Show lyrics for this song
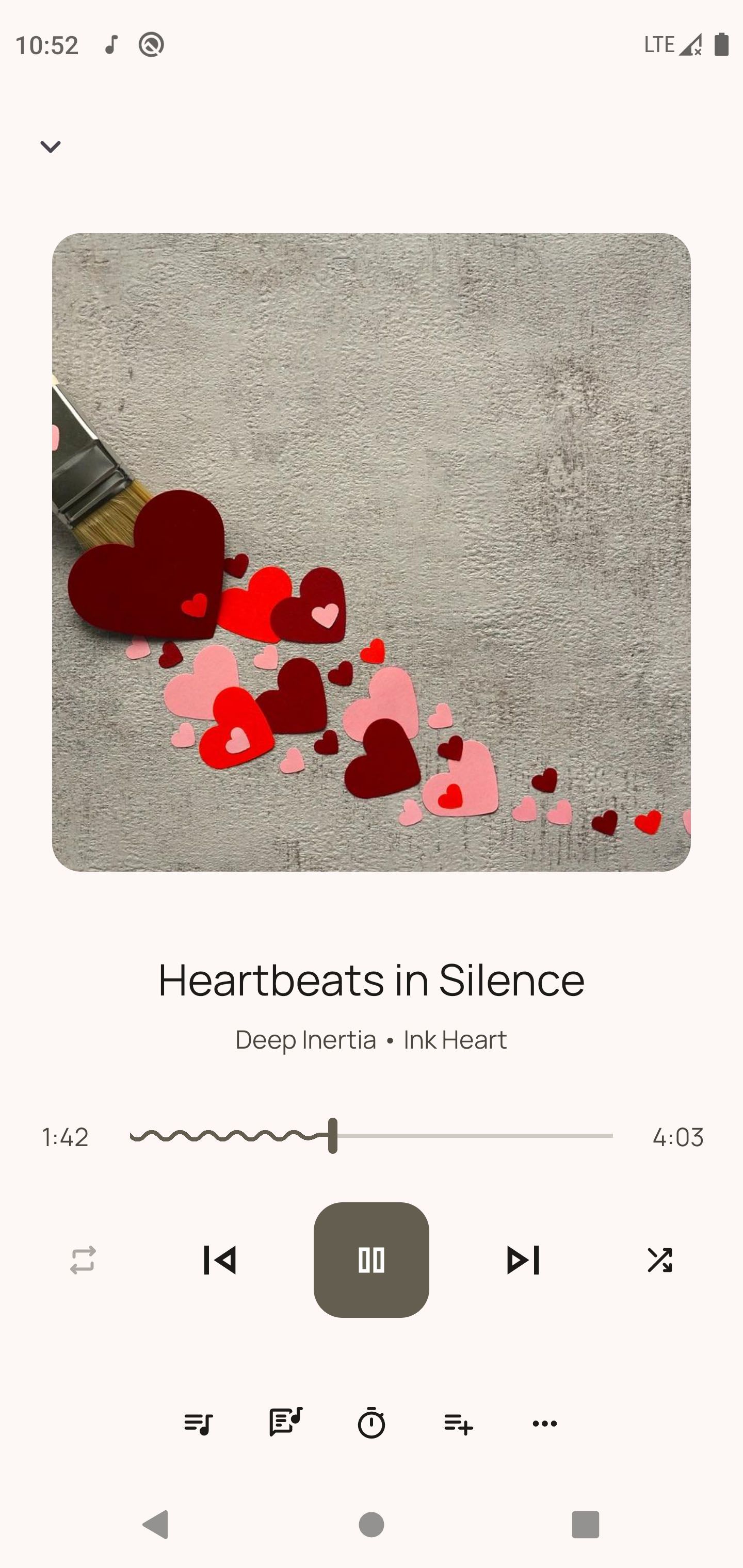This screenshot has height=1568, width=743. point(285,1423)
